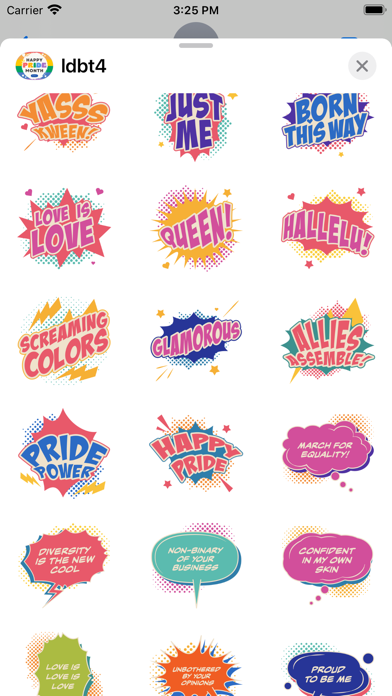The image size is (392, 696).
Task: Tap the Pride Power sticker
Action: coord(64,453)
